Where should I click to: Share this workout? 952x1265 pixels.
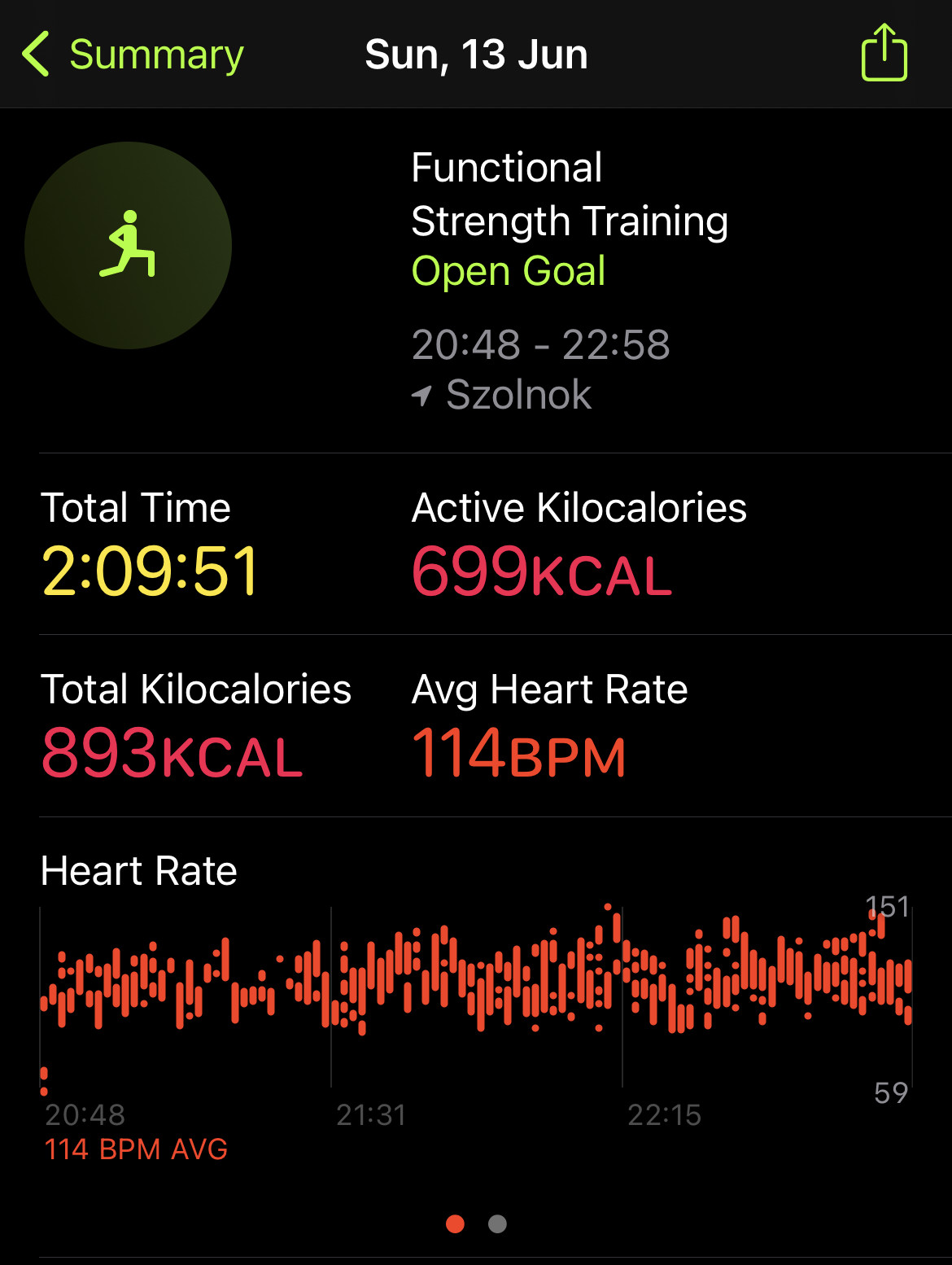tap(884, 53)
